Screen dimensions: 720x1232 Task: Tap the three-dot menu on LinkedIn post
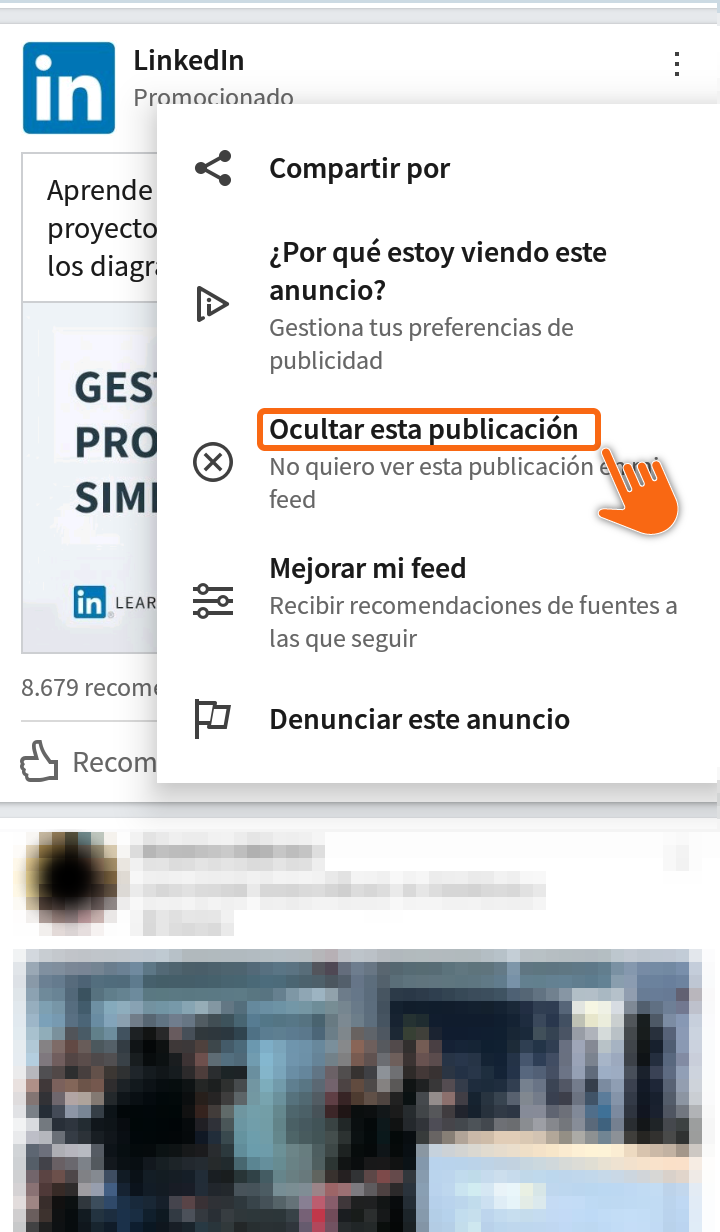pos(677,64)
